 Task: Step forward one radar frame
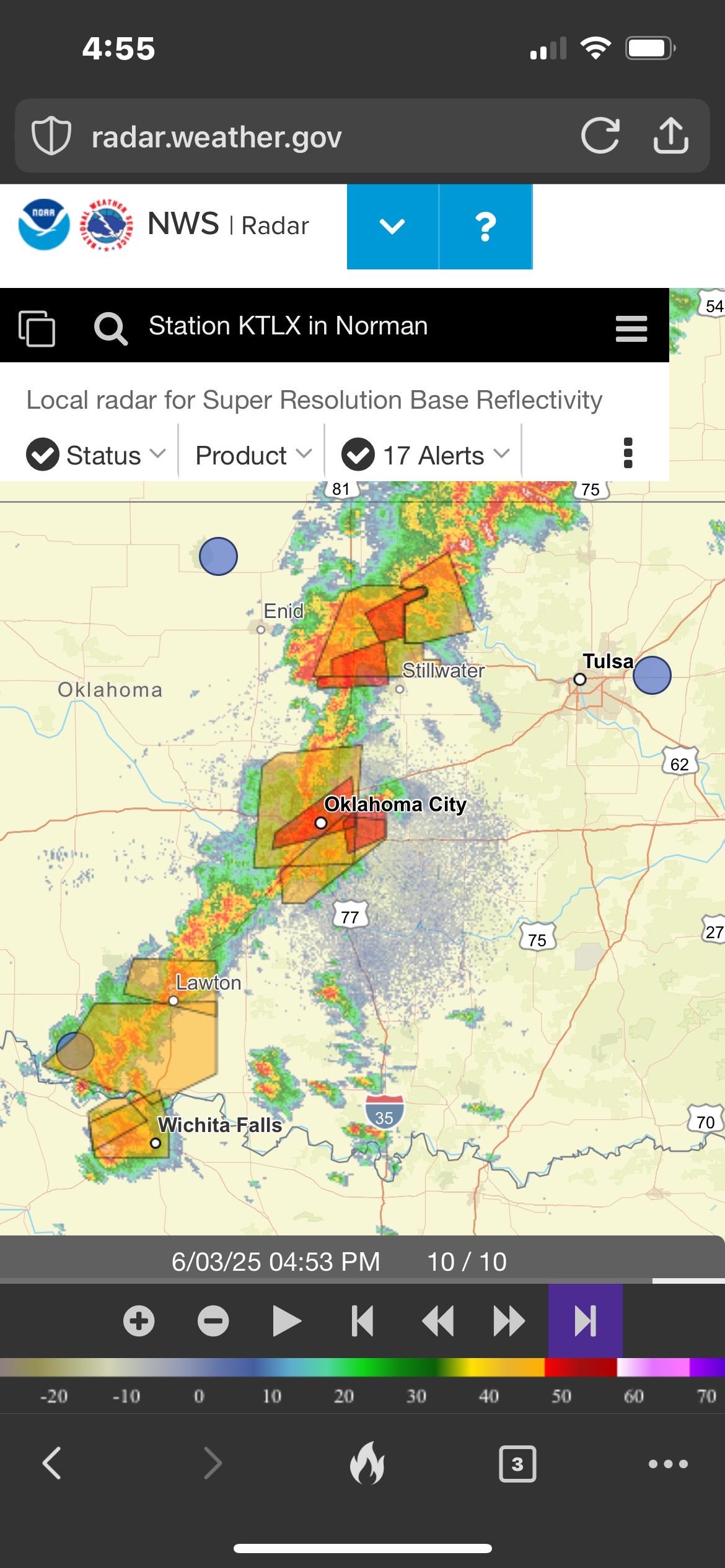509,1321
